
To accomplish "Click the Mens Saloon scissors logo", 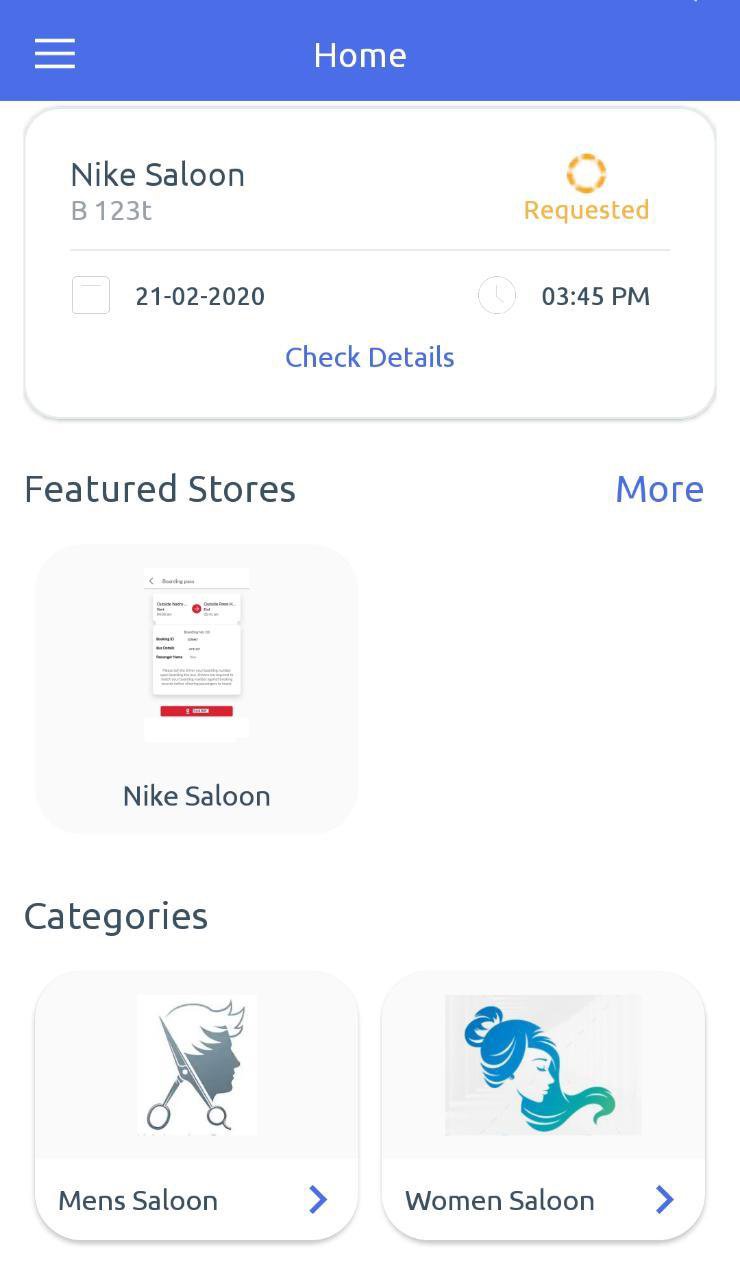I will (x=196, y=1065).
